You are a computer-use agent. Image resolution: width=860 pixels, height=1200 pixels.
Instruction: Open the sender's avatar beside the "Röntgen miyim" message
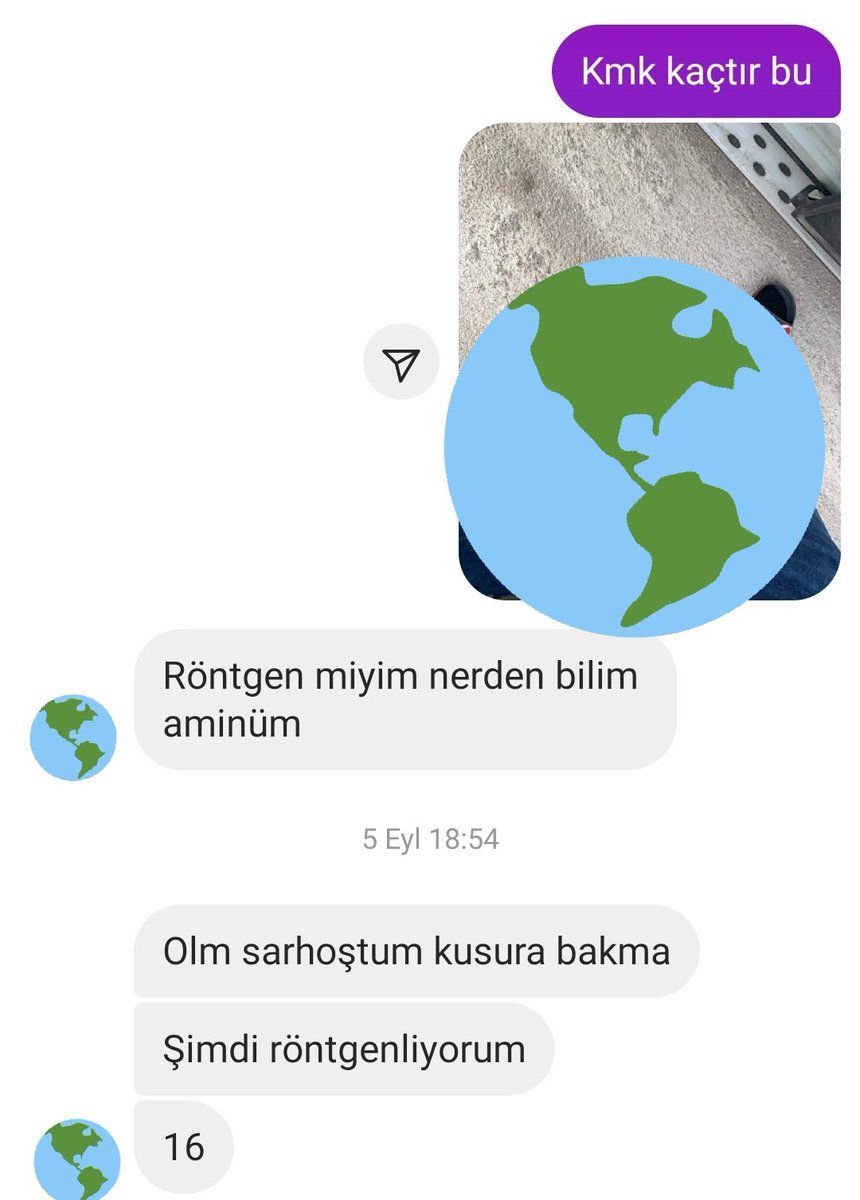[73, 738]
